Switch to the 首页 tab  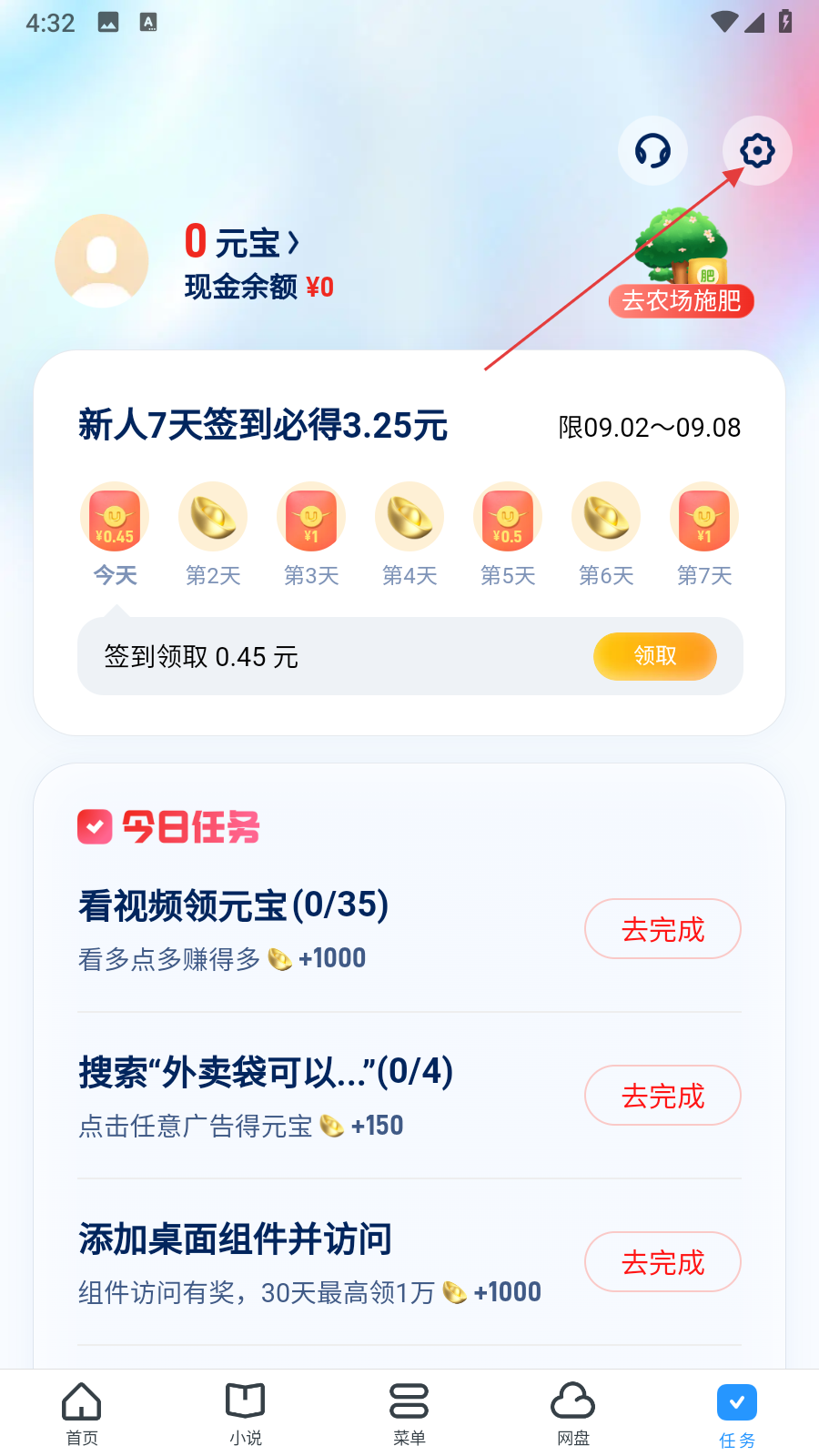pos(82,1413)
